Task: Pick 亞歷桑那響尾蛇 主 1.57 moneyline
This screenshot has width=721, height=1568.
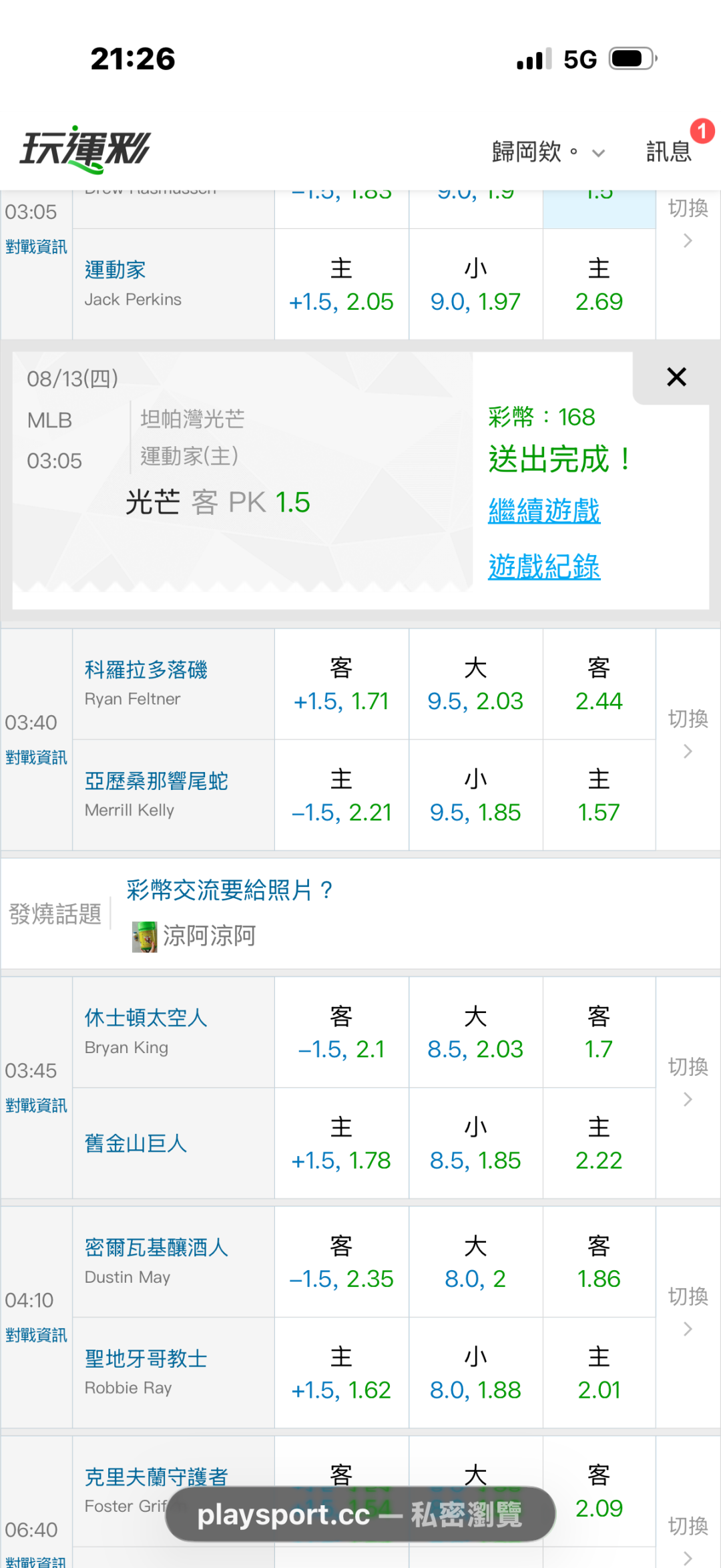Action: coord(599,795)
